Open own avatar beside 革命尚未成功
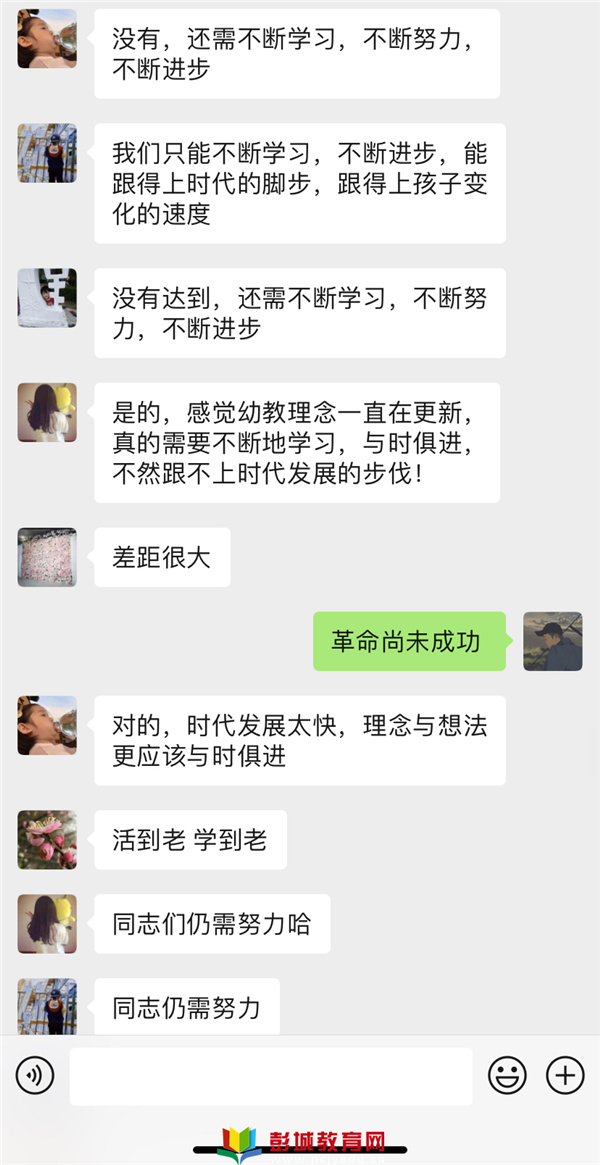This screenshot has width=600, height=1165. click(553, 641)
